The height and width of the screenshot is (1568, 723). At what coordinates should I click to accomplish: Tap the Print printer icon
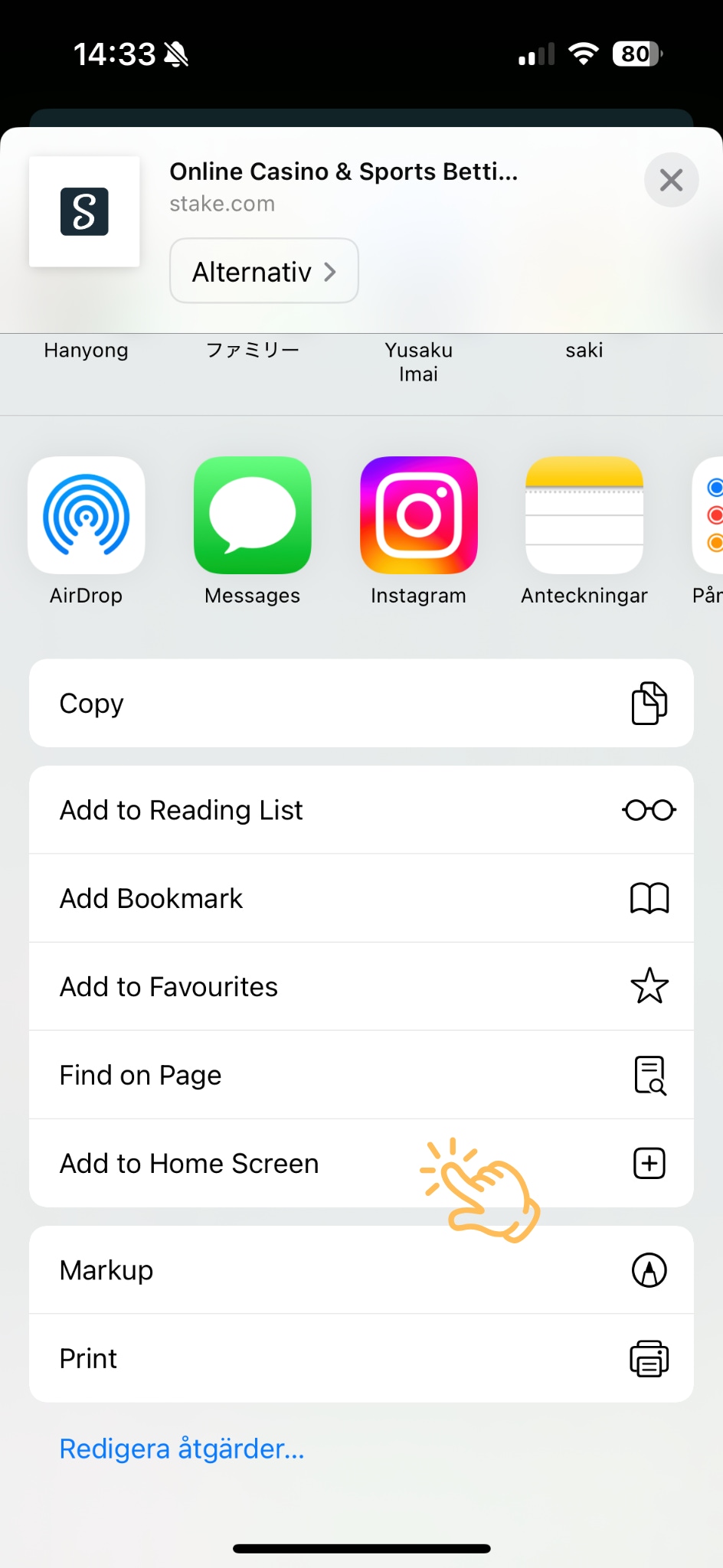[x=649, y=1358]
